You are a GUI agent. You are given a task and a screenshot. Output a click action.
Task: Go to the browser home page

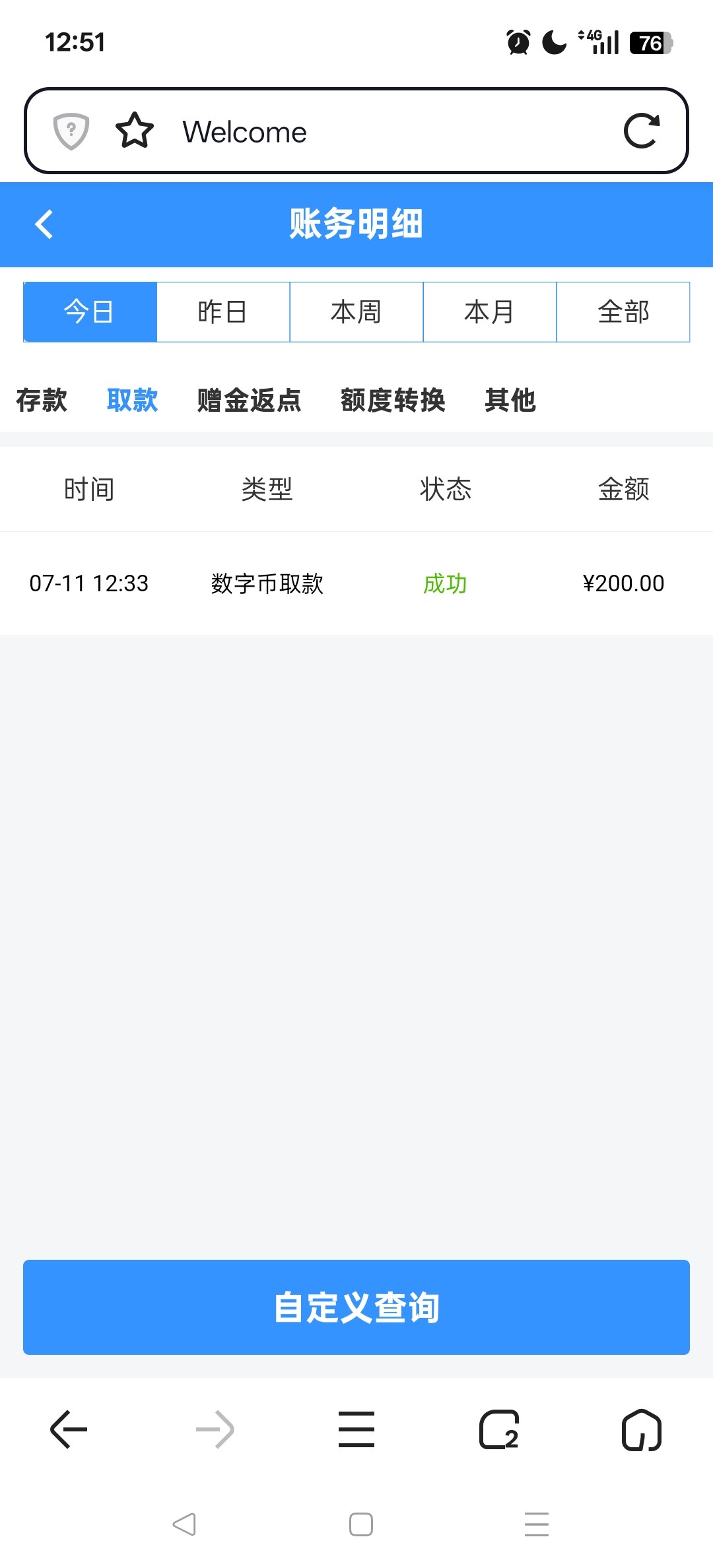click(x=641, y=1429)
